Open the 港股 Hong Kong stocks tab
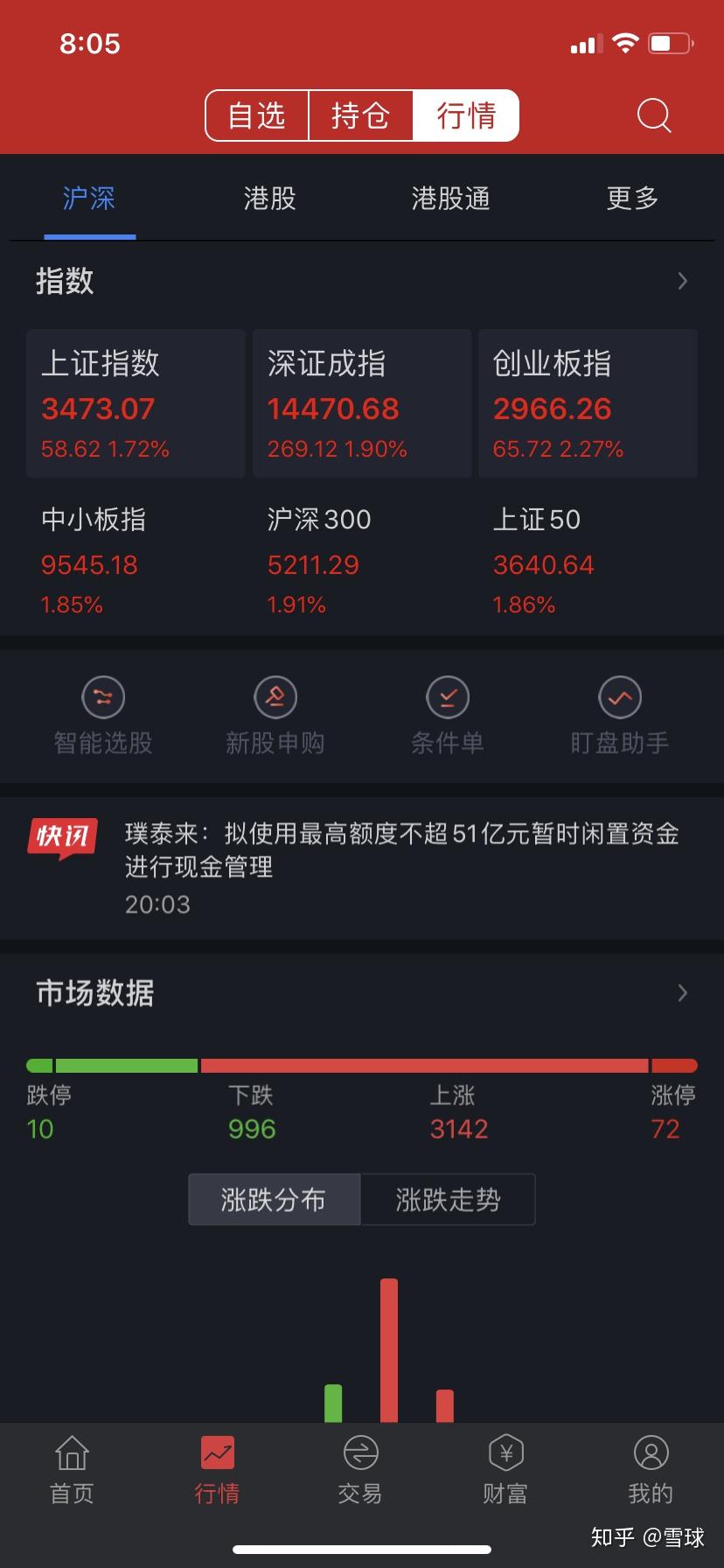Screen dimensions: 724x1568 [x=269, y=199]
